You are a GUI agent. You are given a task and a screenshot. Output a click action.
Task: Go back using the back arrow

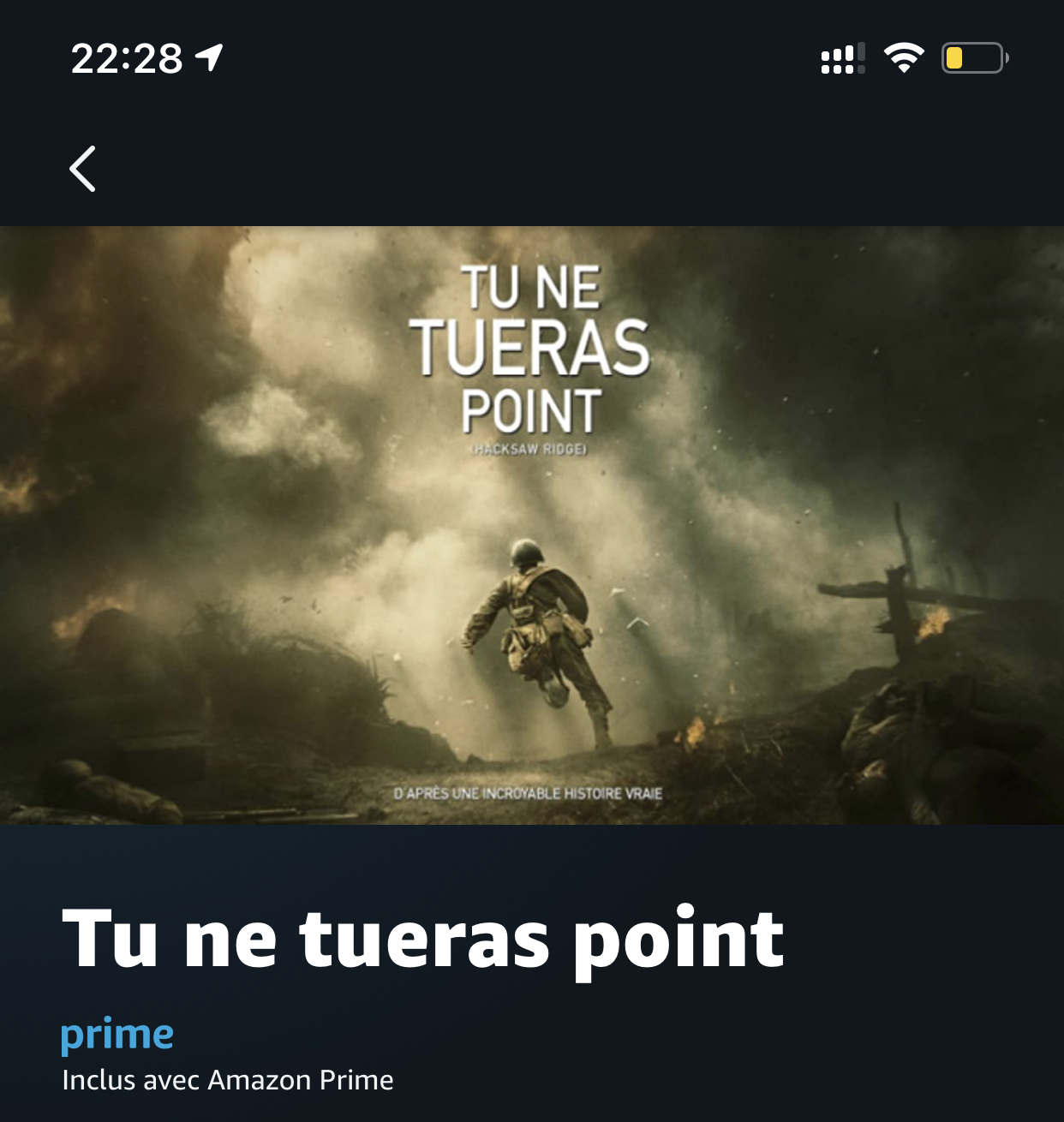[x=82, y=169]
